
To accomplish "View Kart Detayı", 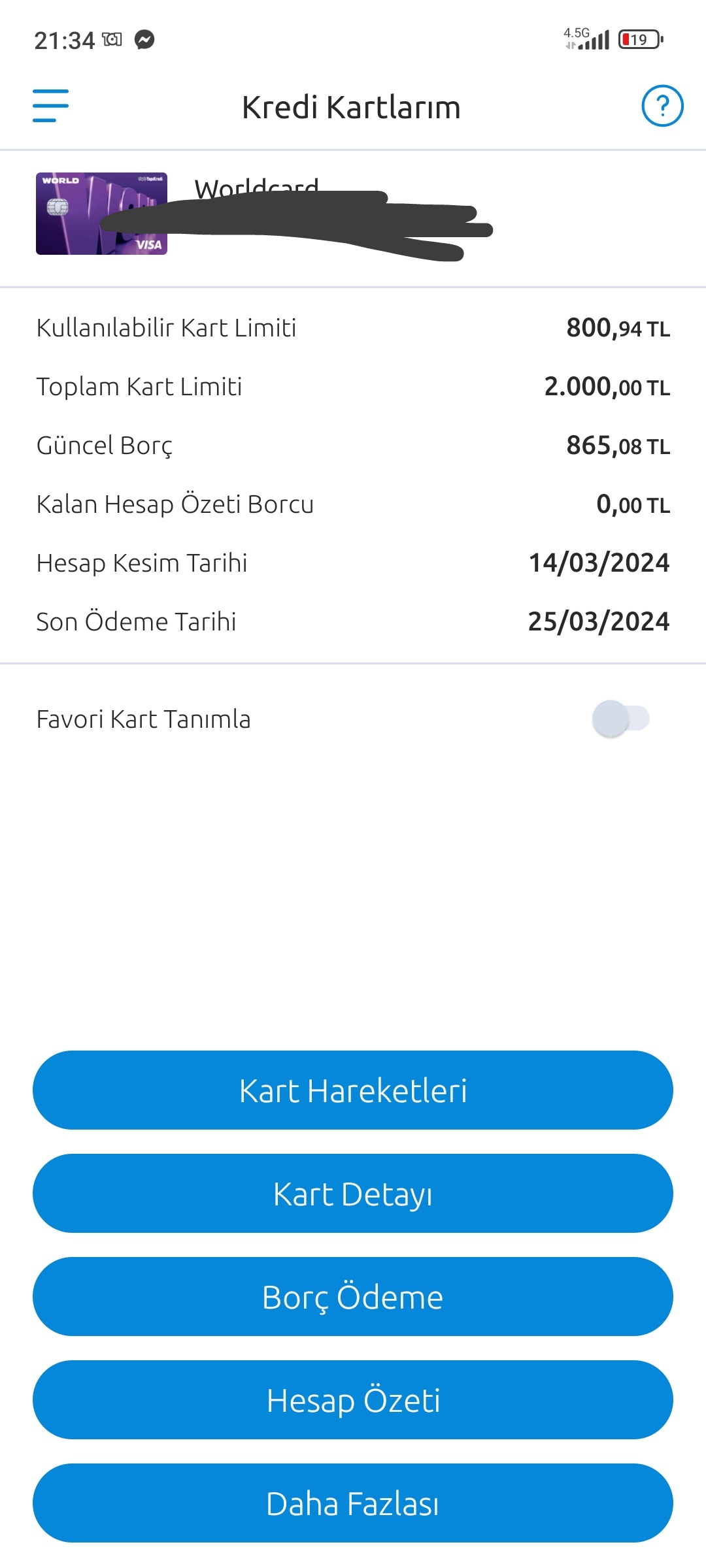I will coord(353,1193).
